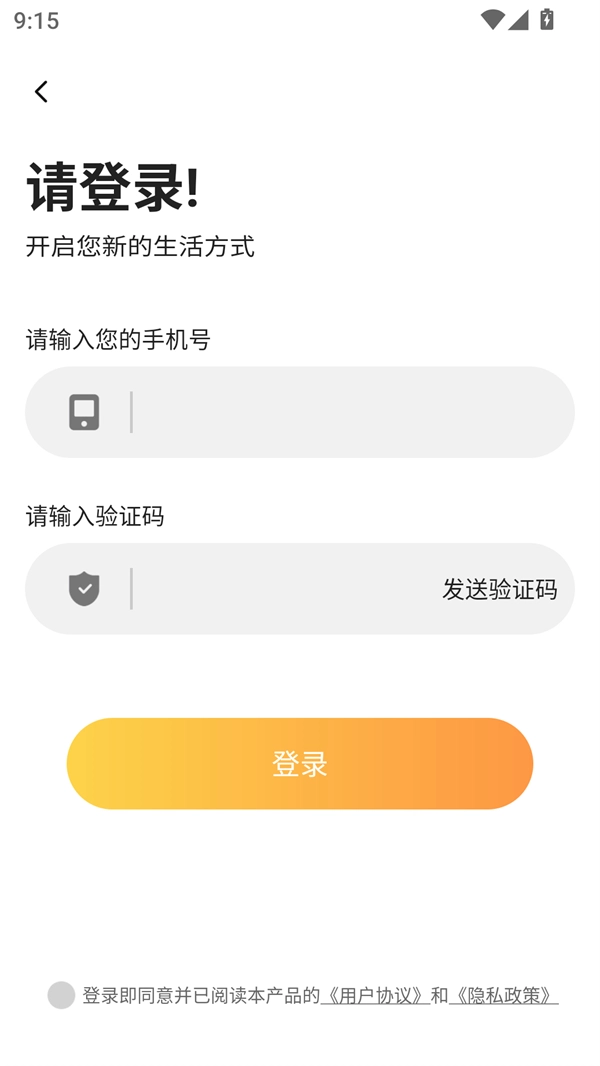The height and width of the screenshot is (1066, 600).
Task: Open the 《用户协议》 link
Action: coord(375,995)
